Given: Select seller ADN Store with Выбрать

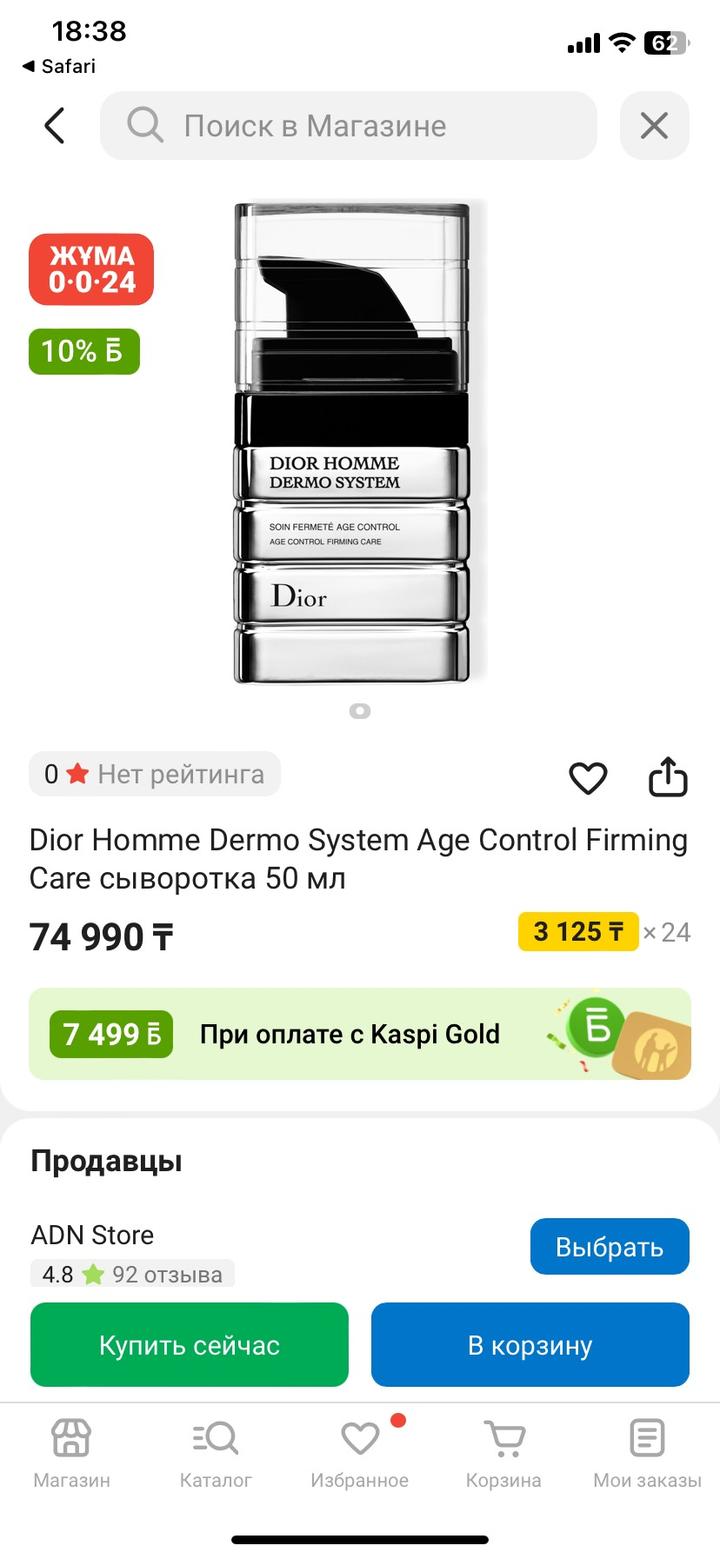Looking at the screenshot, I should coord(609,1246).
